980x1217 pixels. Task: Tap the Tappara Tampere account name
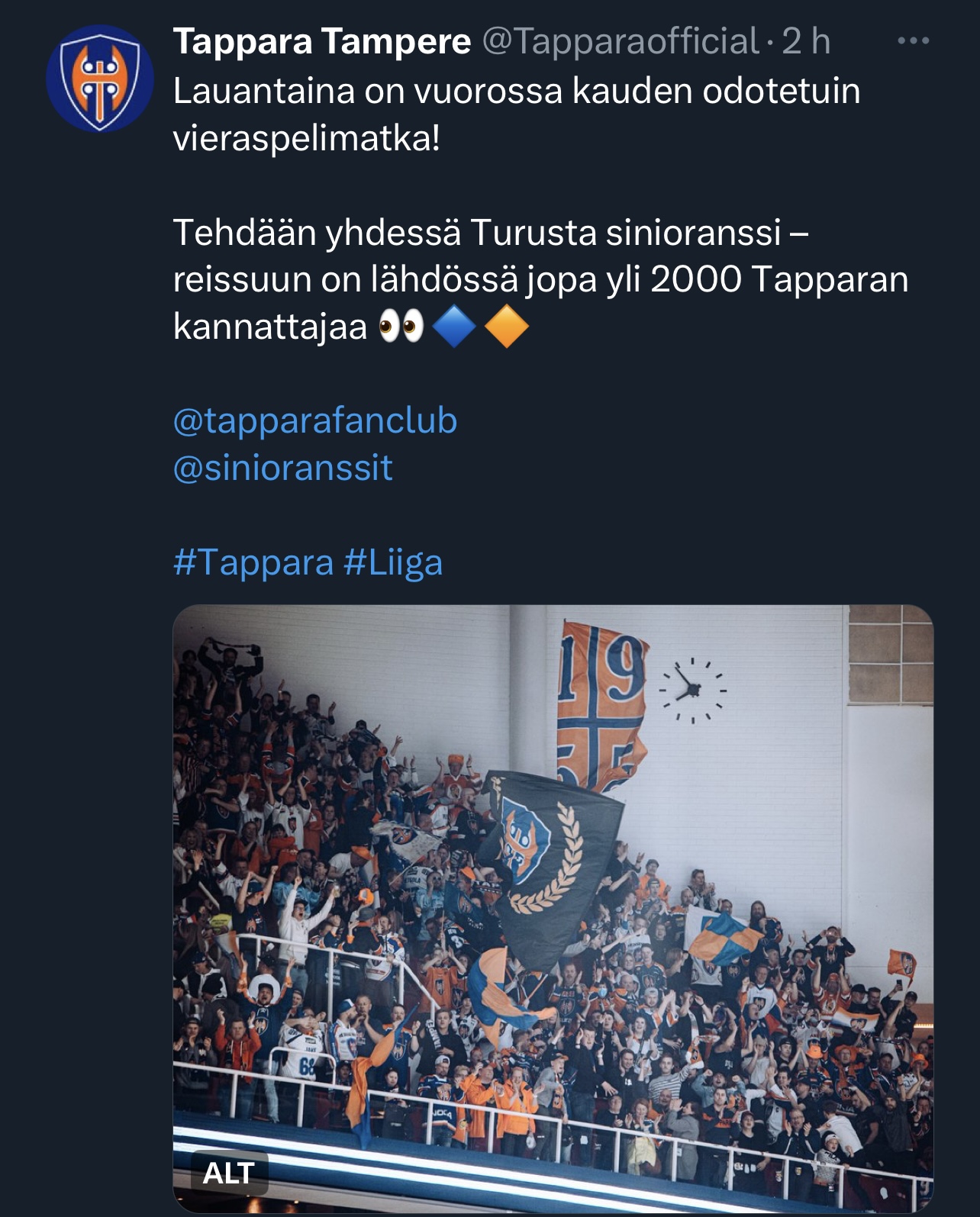(321, 41)
